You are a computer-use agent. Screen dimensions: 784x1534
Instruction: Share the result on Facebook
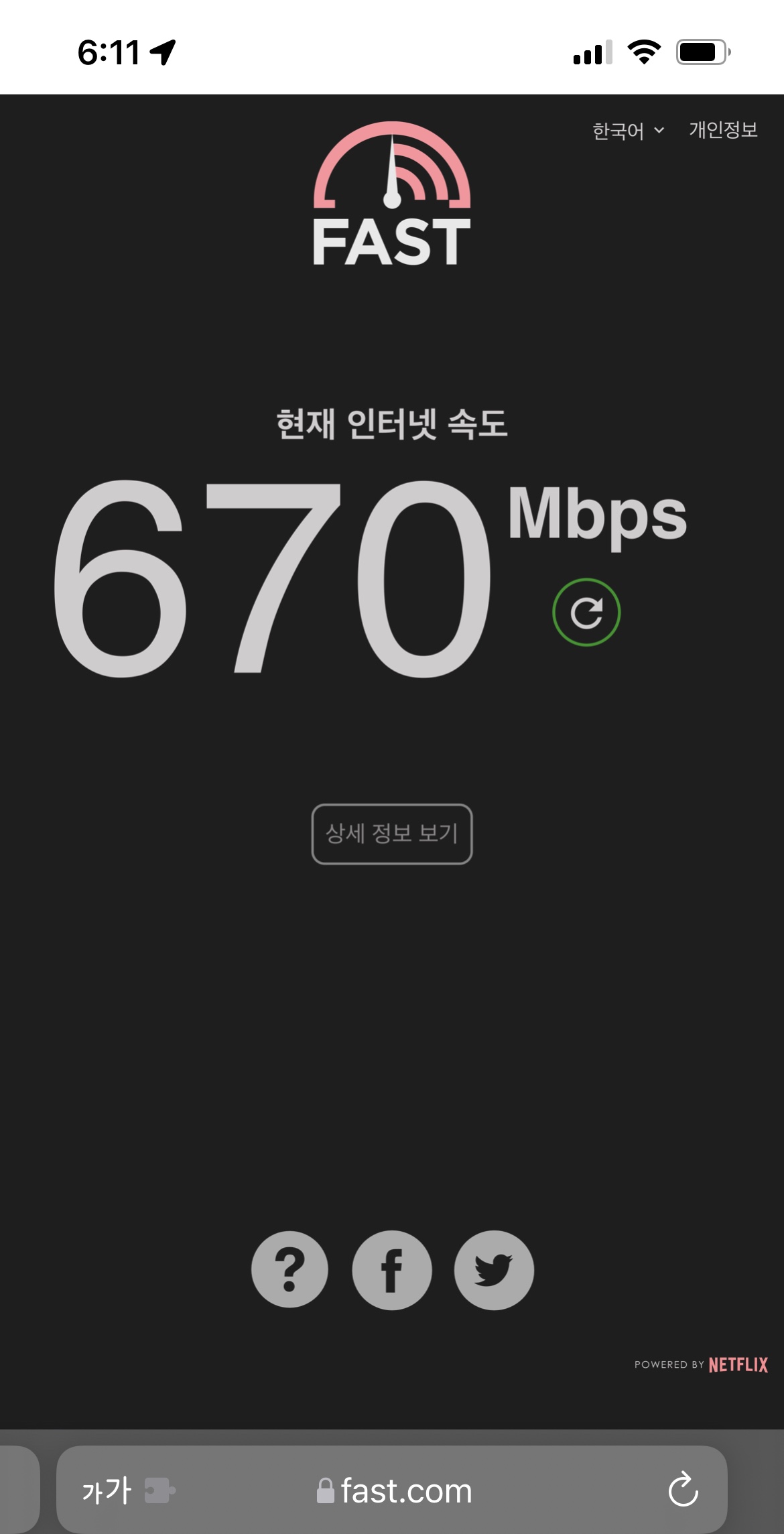tap(392, 1270)
